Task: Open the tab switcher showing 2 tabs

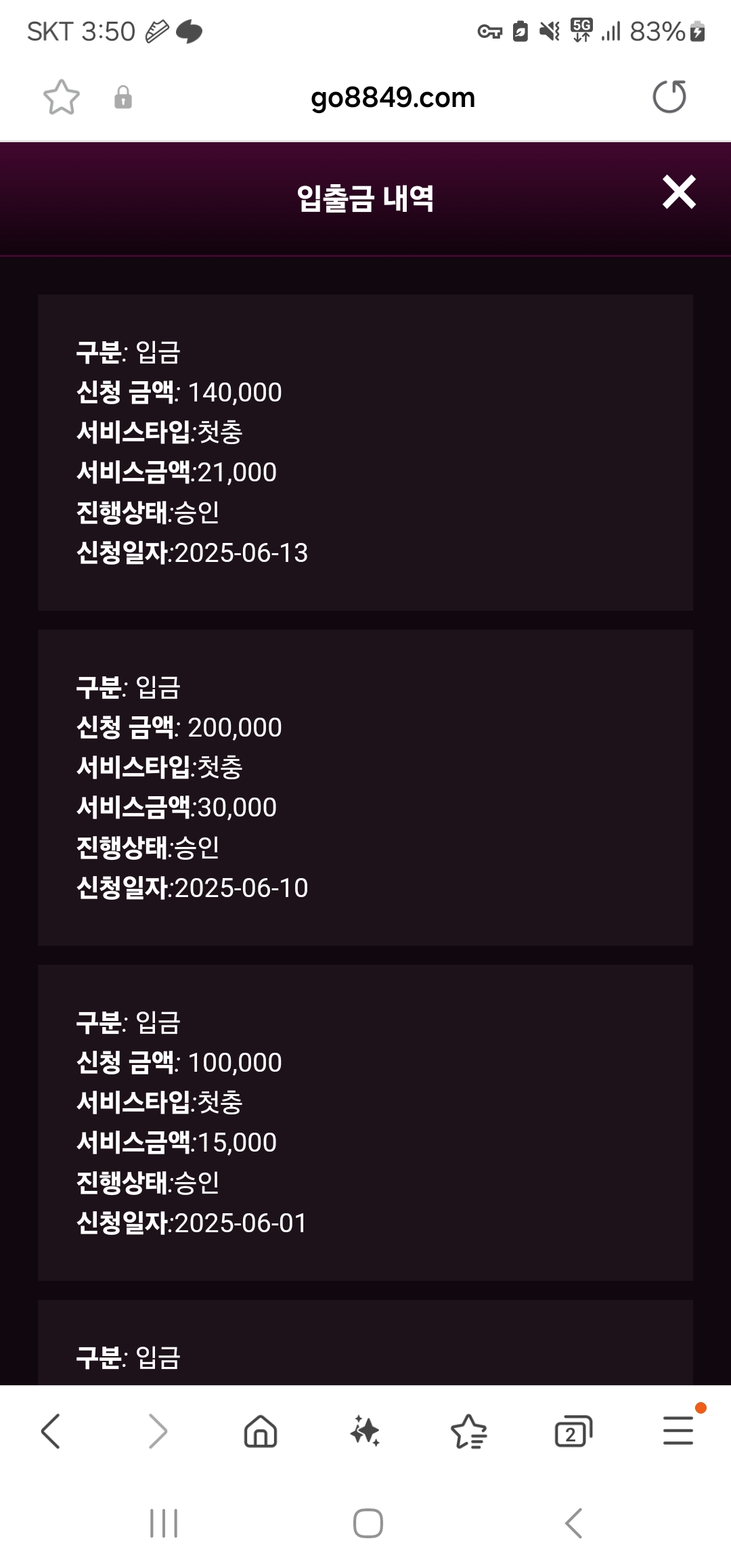Action: [x=573, y=1431]
